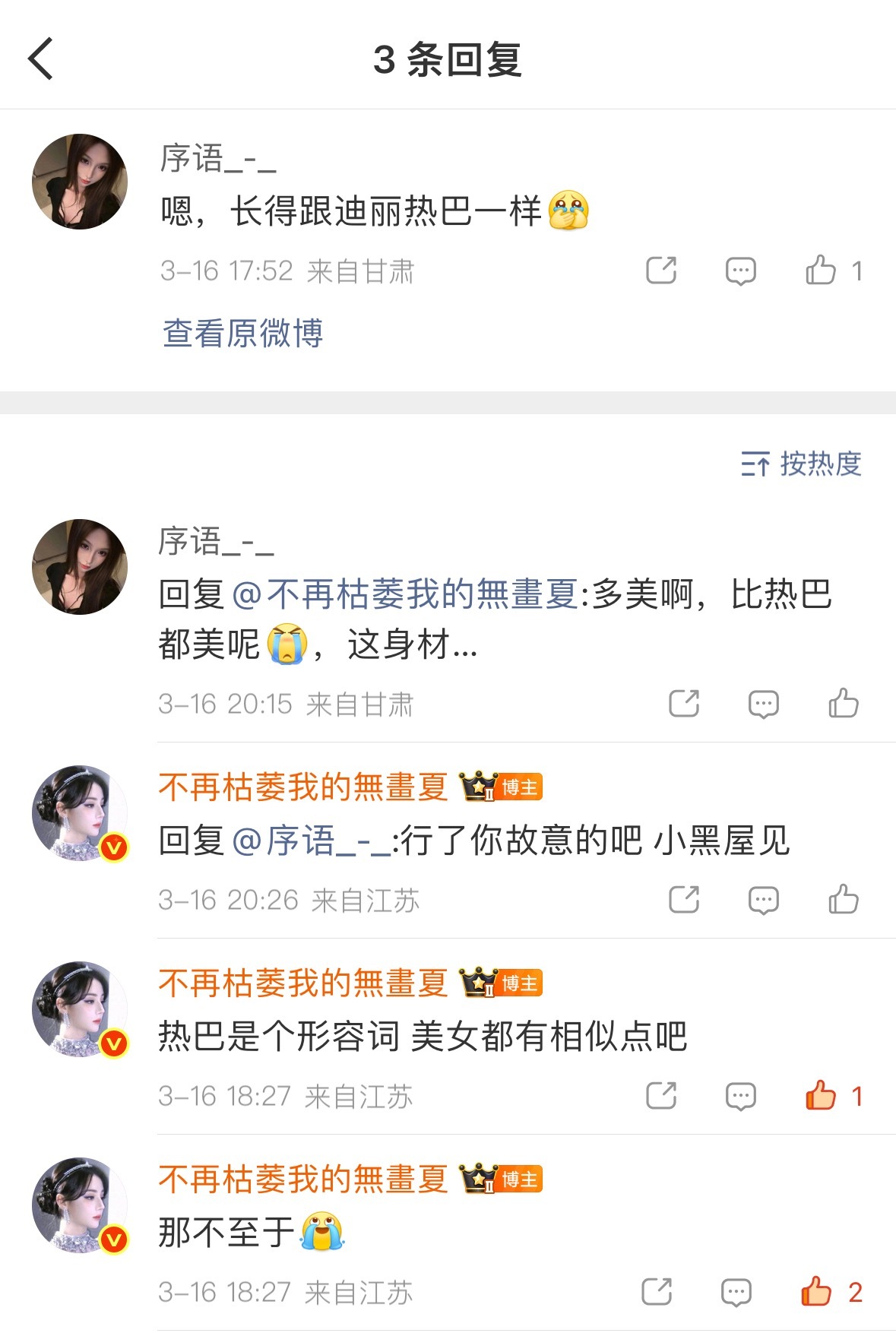Open comment icon under the 20:15 reply
The width and height of the screenshot is (896, 1333).
click(x=763, y=704)
